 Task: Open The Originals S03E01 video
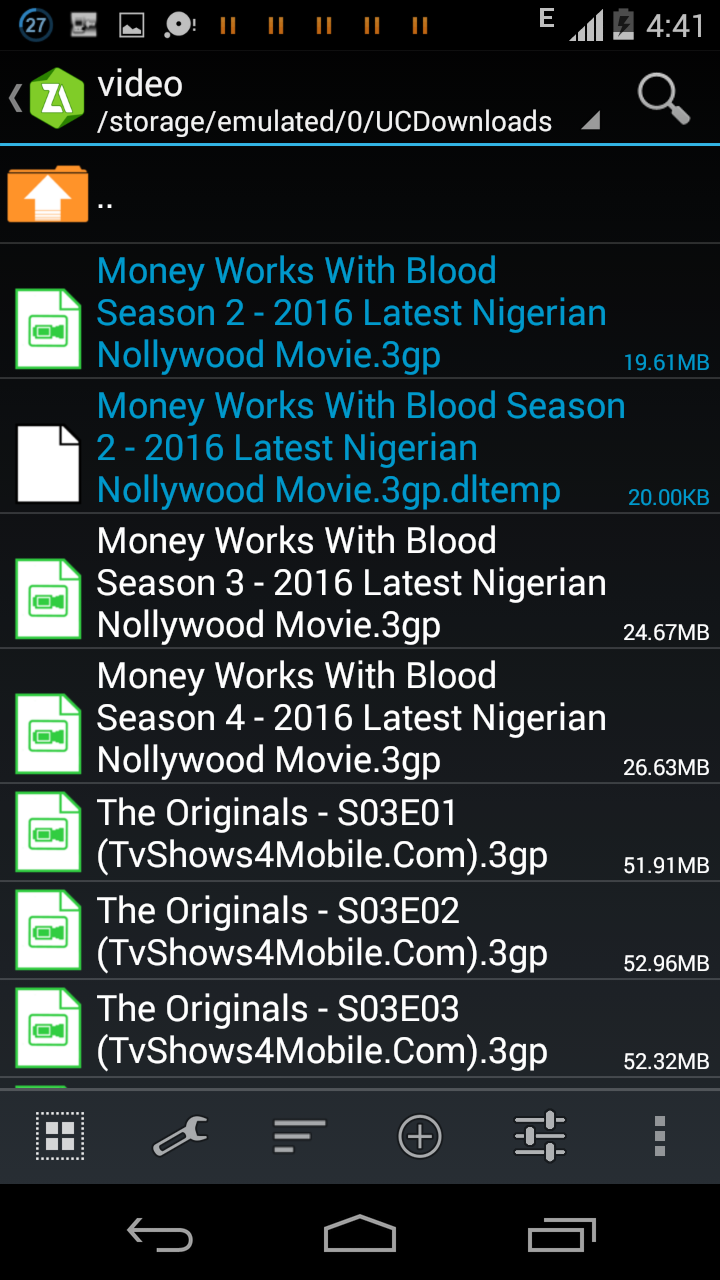point(350,833)
